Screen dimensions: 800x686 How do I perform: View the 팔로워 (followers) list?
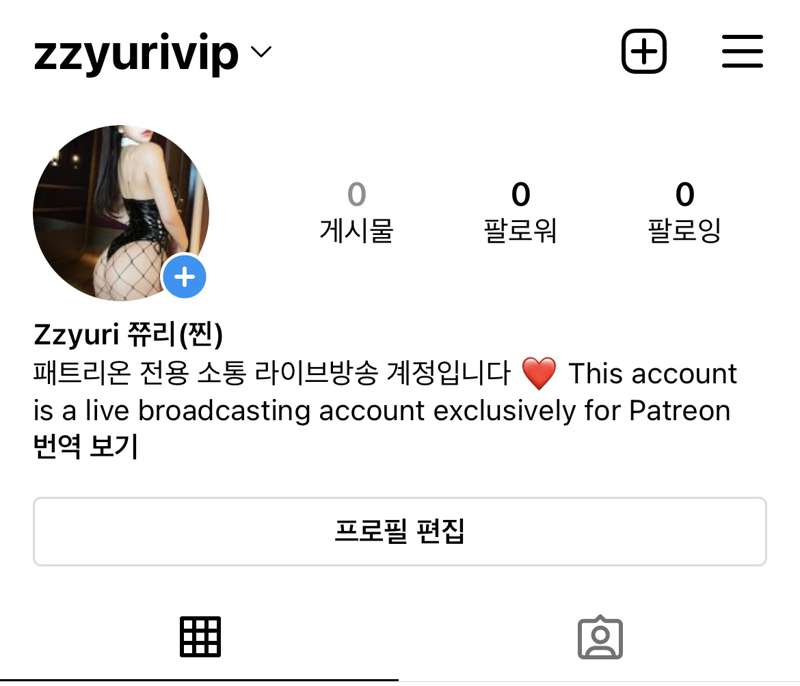click(x=520, y=212)
